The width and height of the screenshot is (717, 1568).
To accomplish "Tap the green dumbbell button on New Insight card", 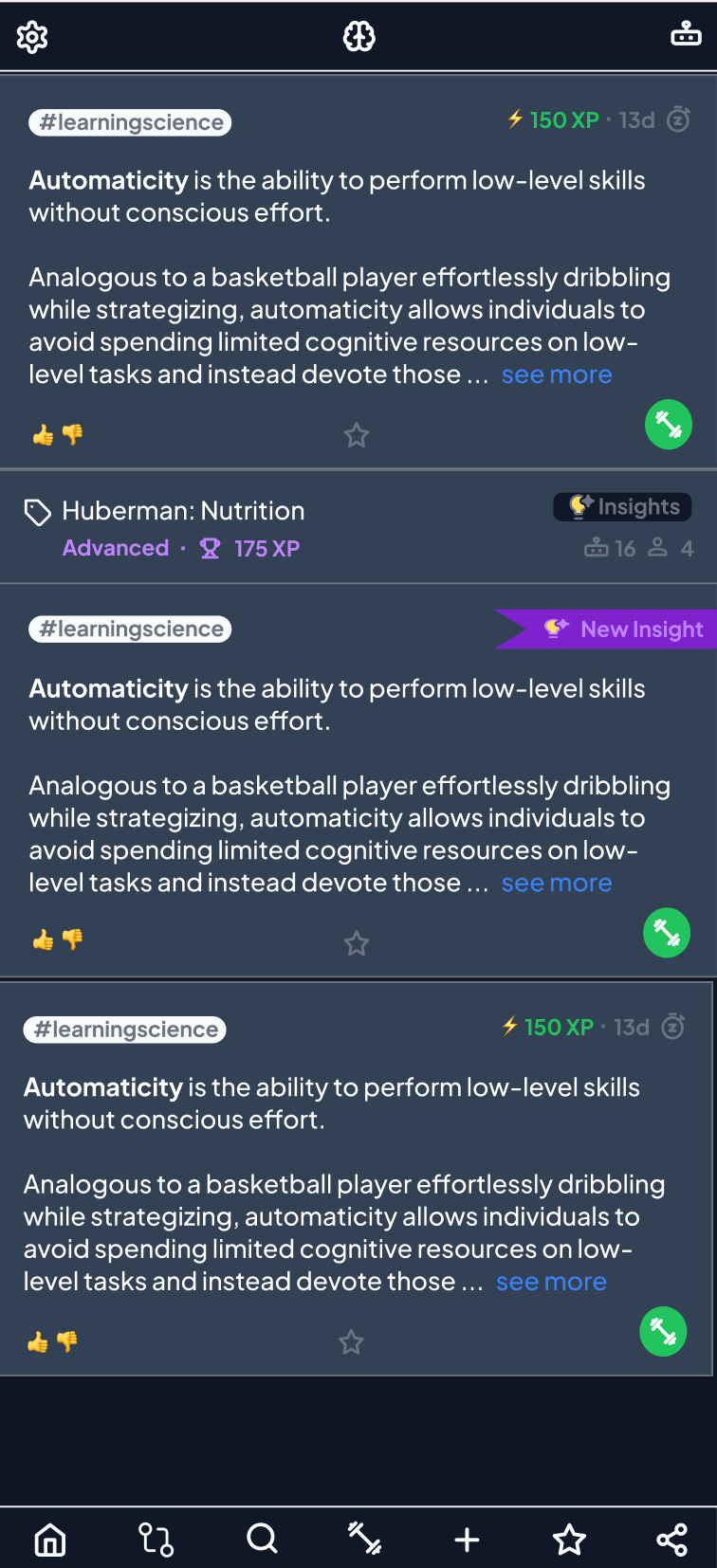I will 667,934.
